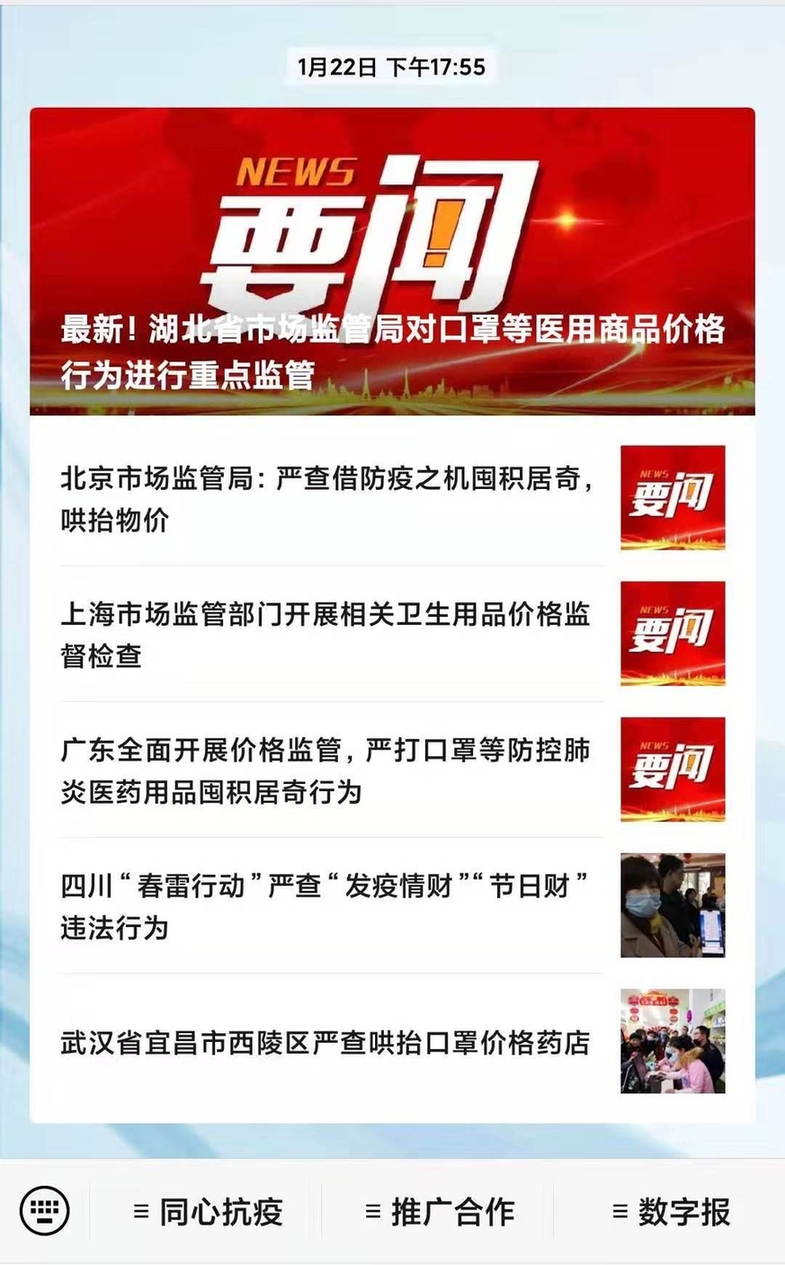Expand the 推广合作 menu
Viewport: 785px width, 1265px height.
point(439,1212)
